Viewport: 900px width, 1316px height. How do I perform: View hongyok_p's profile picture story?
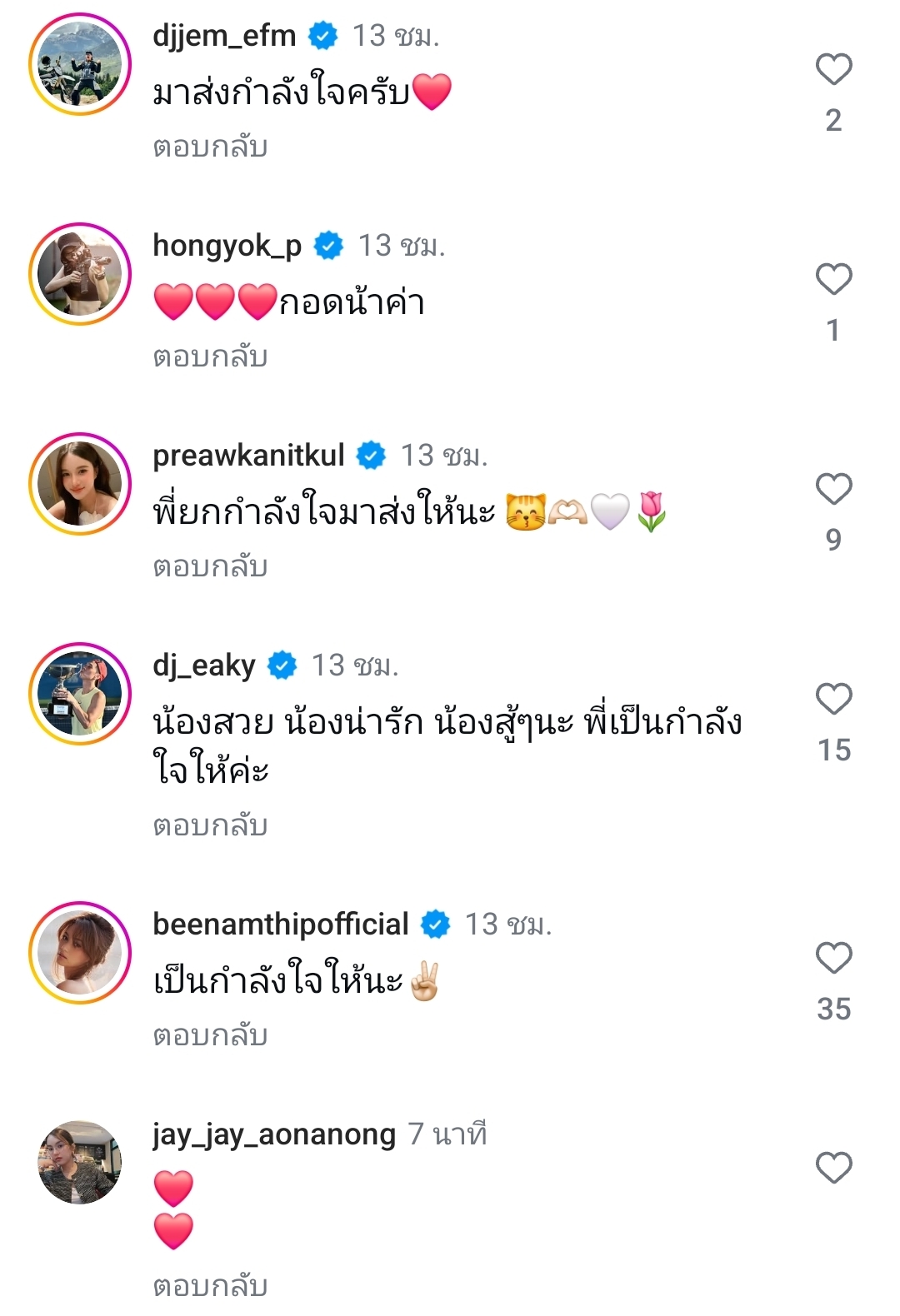[x=80, y=274]
